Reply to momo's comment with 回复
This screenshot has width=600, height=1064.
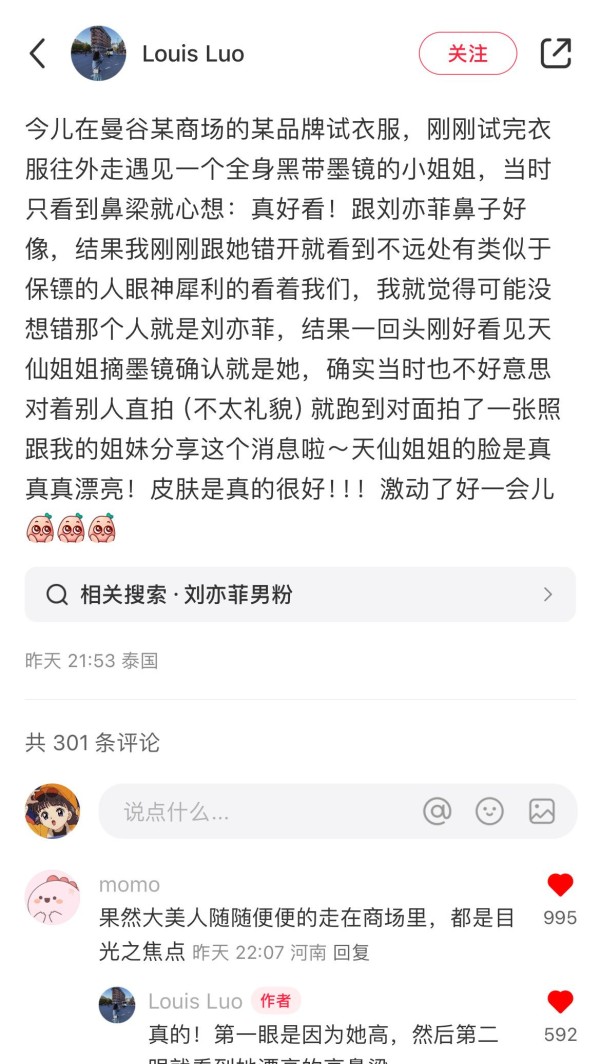point(352,953)
